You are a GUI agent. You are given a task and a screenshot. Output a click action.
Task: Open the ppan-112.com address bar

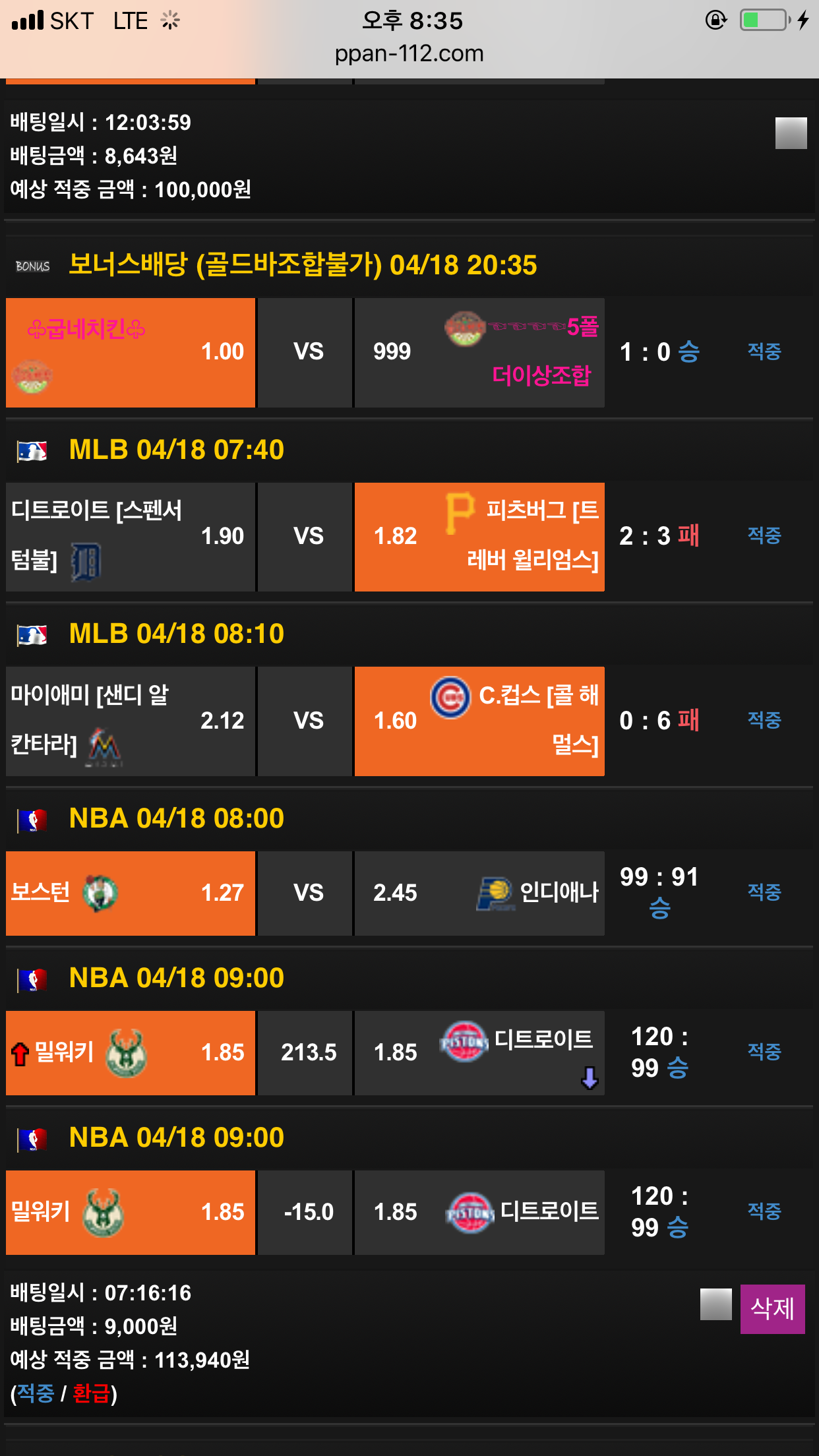pos(409,53)
